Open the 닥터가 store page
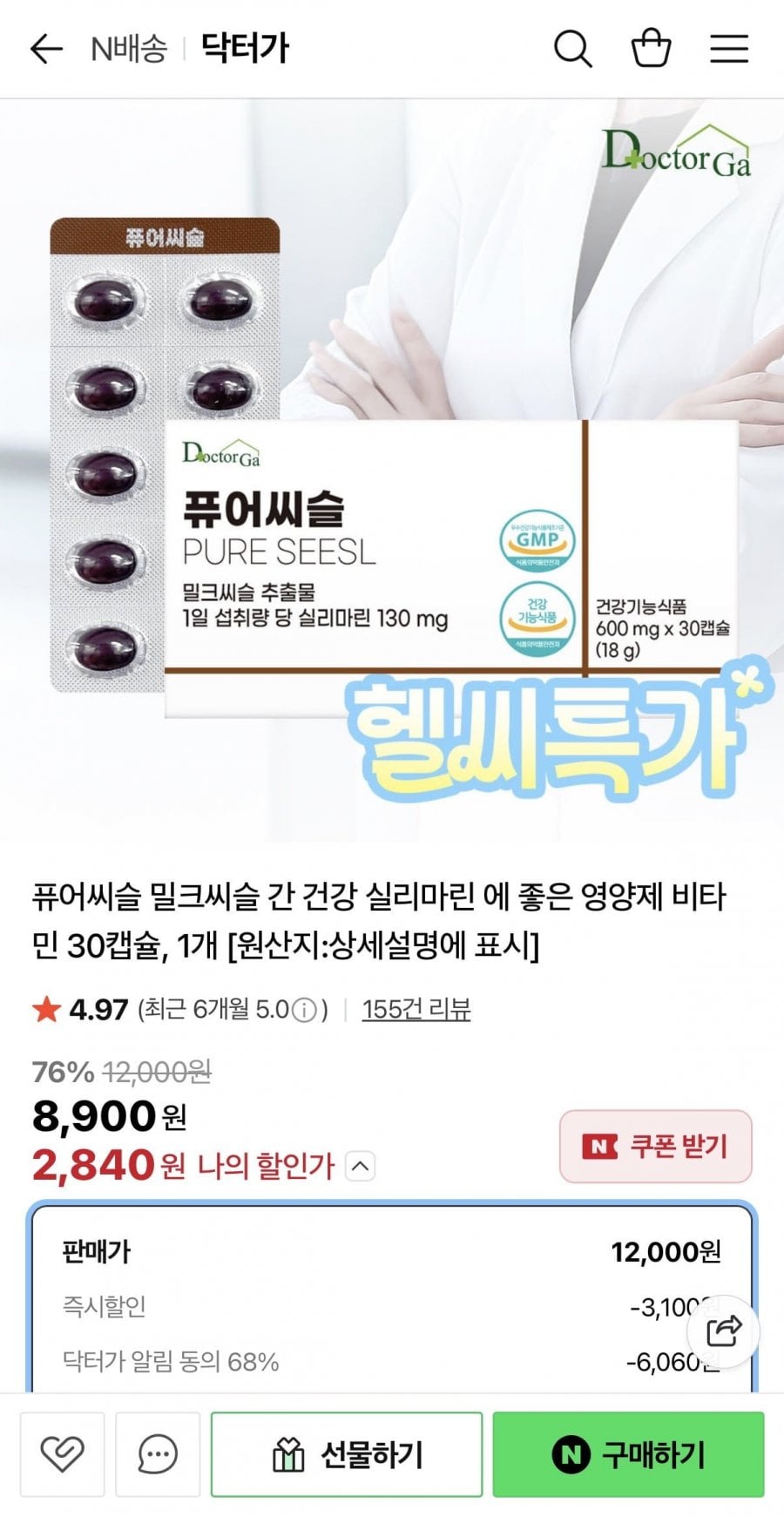The image size is (784, 1517). click(245, 49)
